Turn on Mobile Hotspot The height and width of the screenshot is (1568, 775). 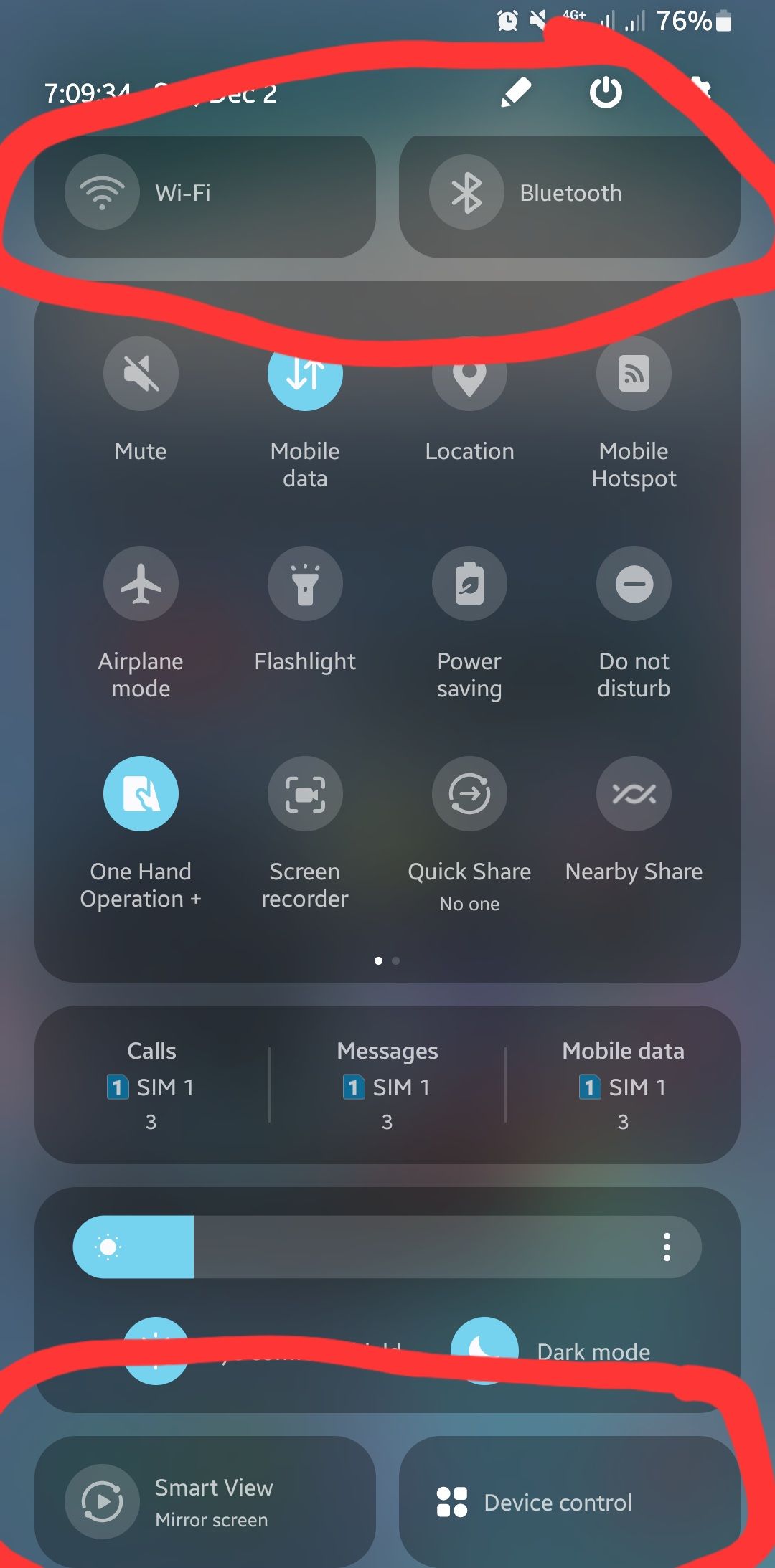click(634, 374)
